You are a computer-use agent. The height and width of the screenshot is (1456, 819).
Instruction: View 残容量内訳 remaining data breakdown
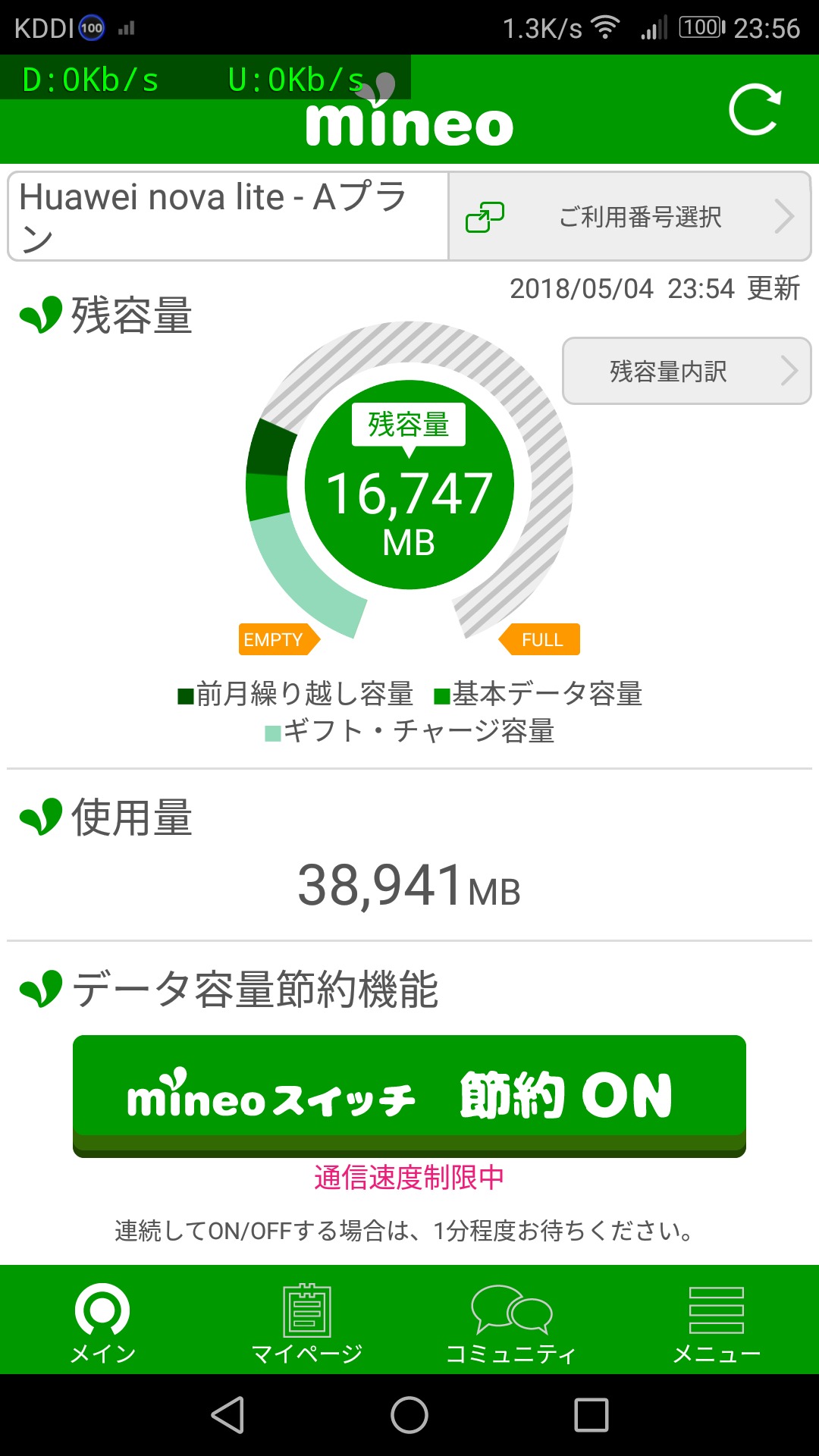click(x=686, y=371)
